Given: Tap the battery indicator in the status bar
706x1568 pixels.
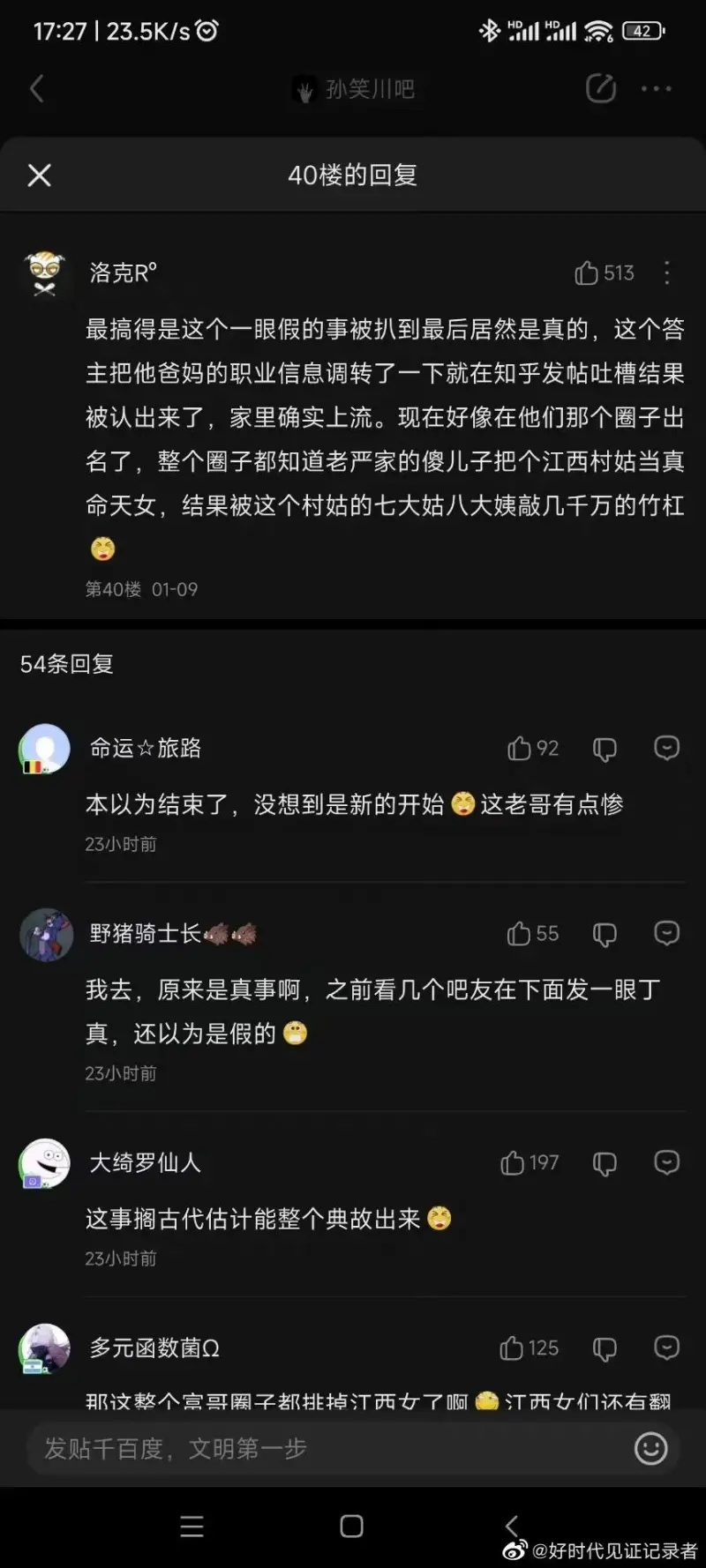Looking at the screenshot, I should coord(642,29).
